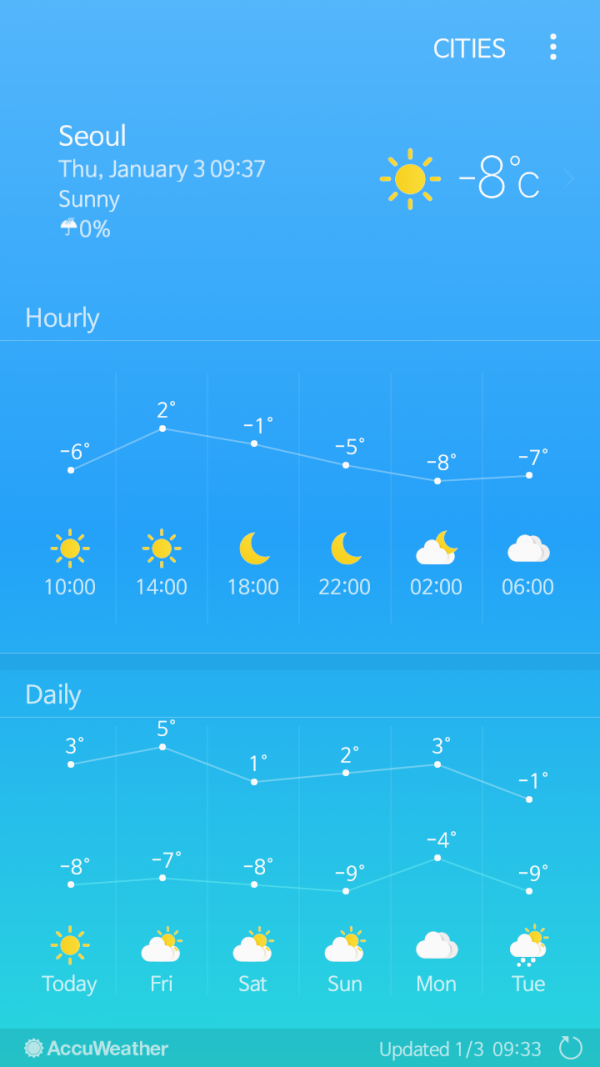The height and width of the screenshot is (1067, 600).
Task: Open the three-dot overflow menu
Action: [553, 47]
